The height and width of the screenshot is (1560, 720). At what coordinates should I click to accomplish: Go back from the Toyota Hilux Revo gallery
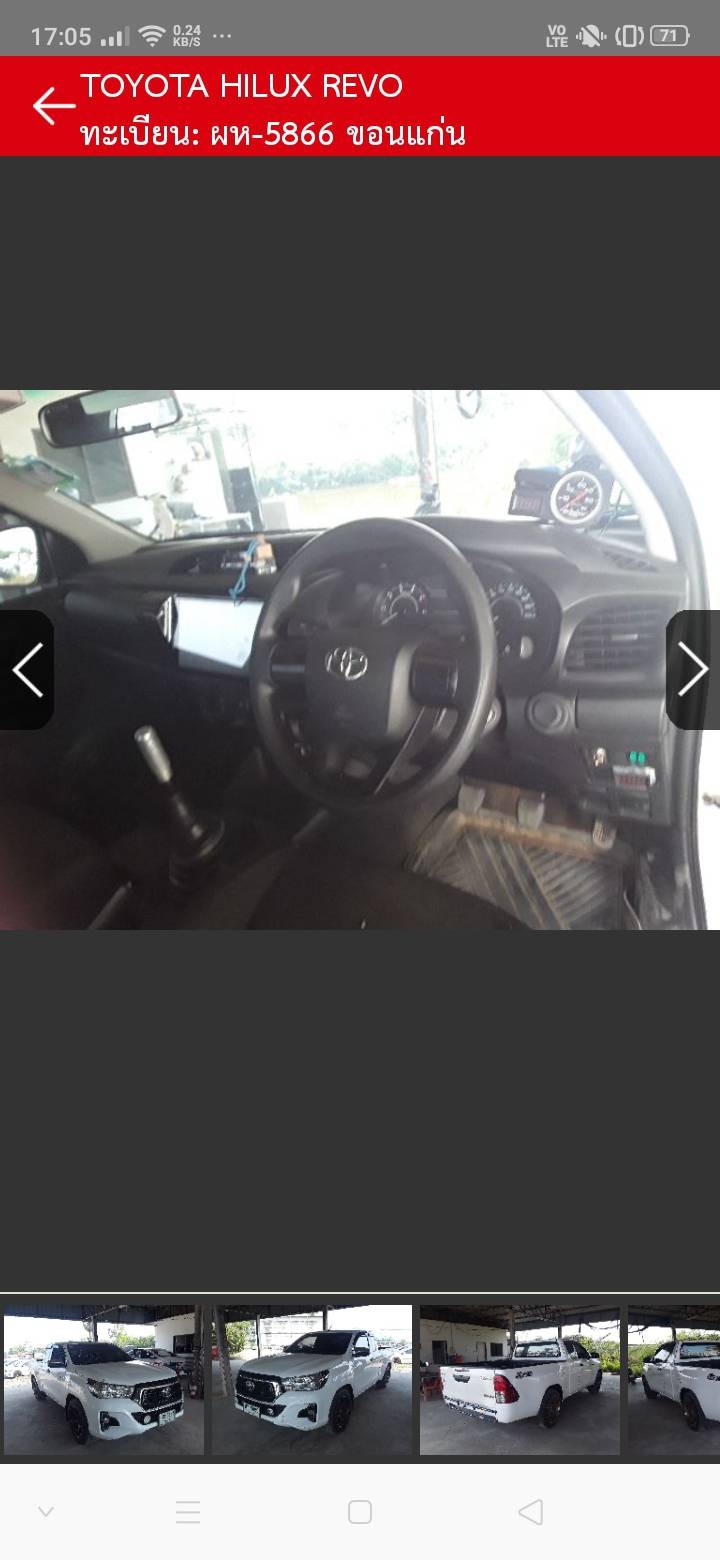(x=53, y=105)
